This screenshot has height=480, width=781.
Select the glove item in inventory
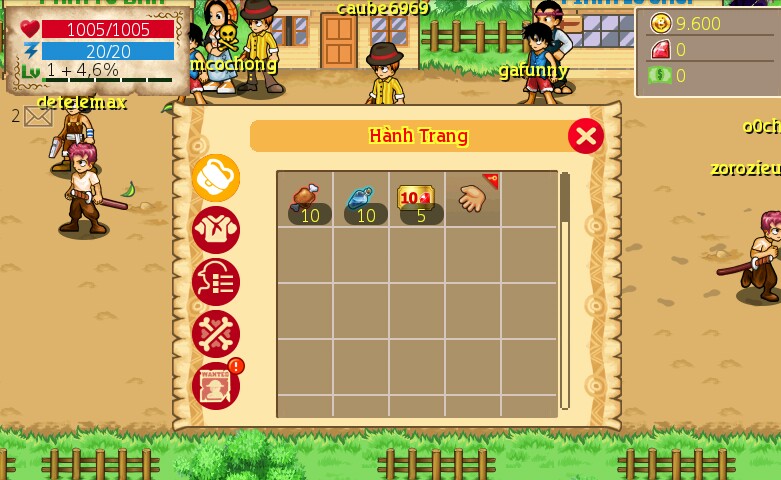[x=473, y=199]
